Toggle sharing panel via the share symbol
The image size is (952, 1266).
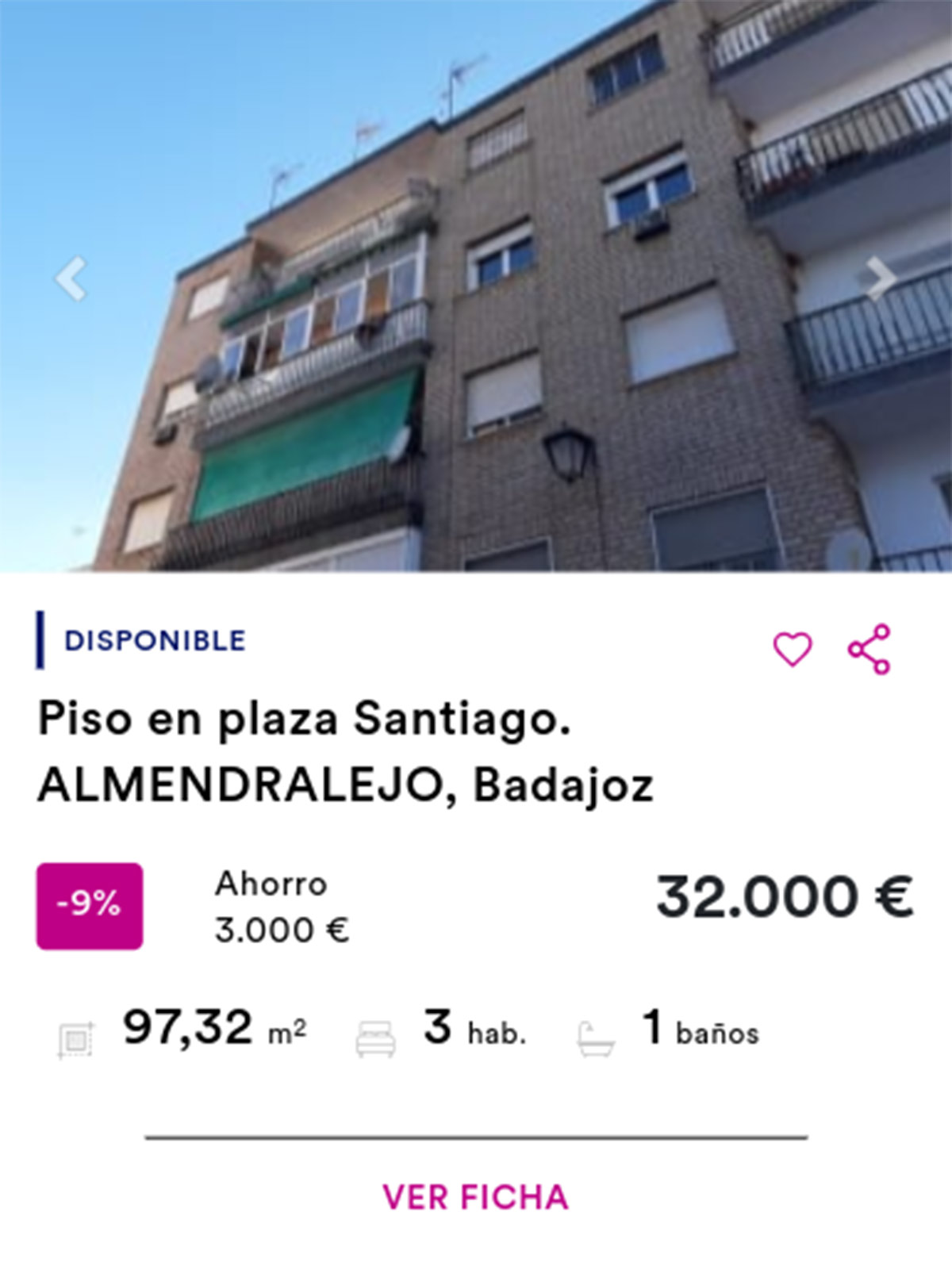(x=869, y=648)
